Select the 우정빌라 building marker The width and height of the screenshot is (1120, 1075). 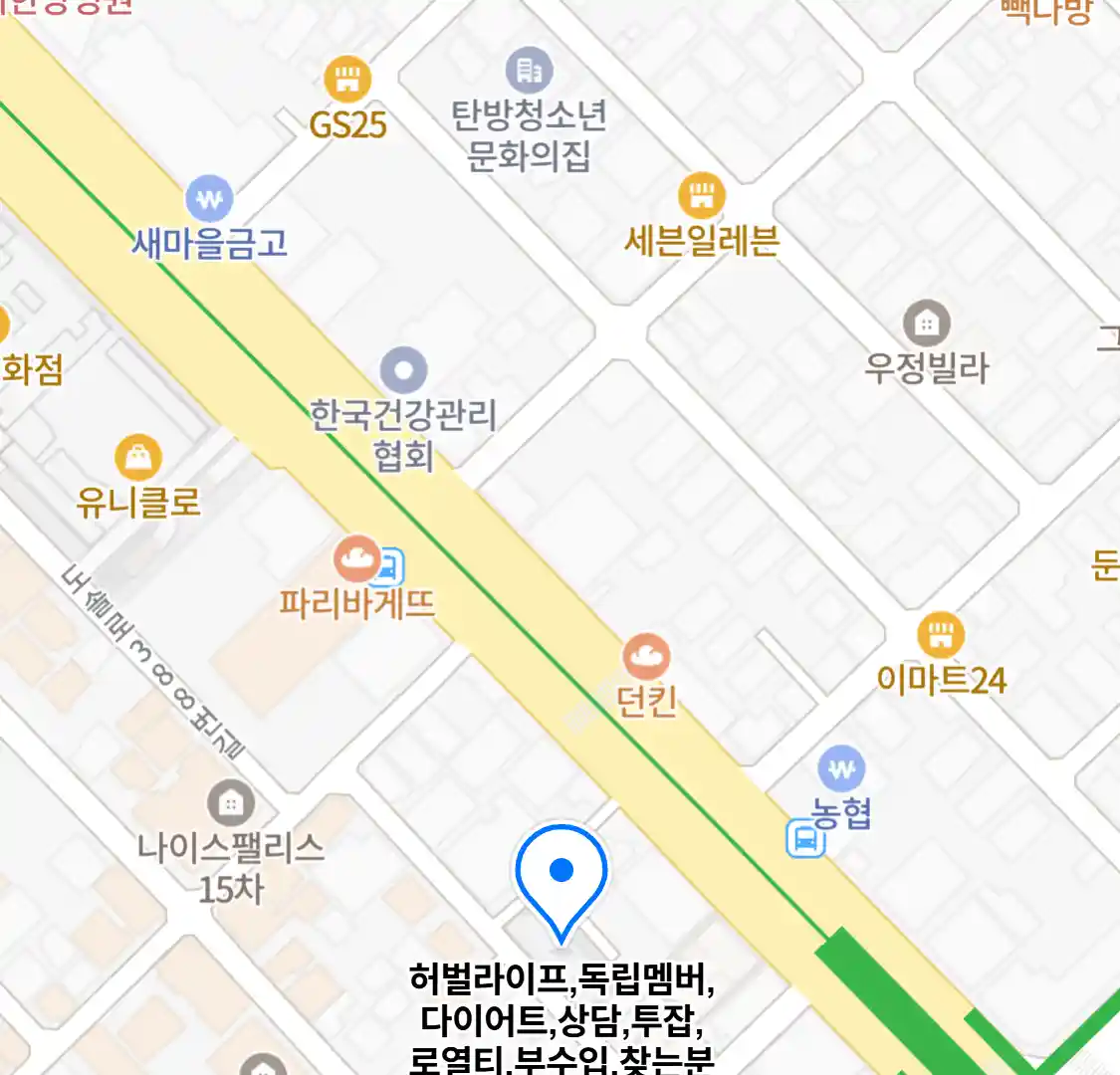pyautogui.click(x=926, y=322)
